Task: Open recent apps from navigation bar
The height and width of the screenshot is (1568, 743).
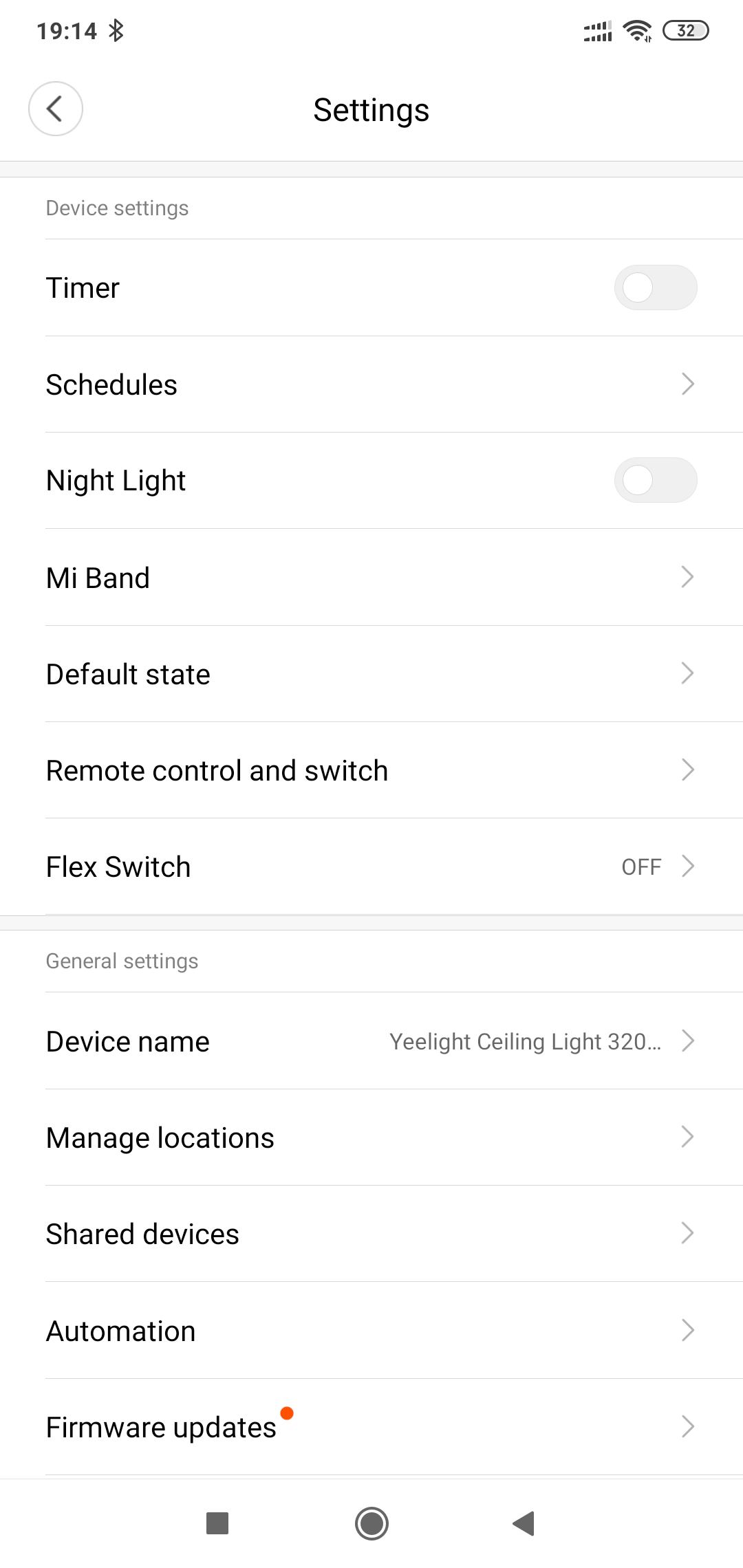Action: (x=217, y=1523)
